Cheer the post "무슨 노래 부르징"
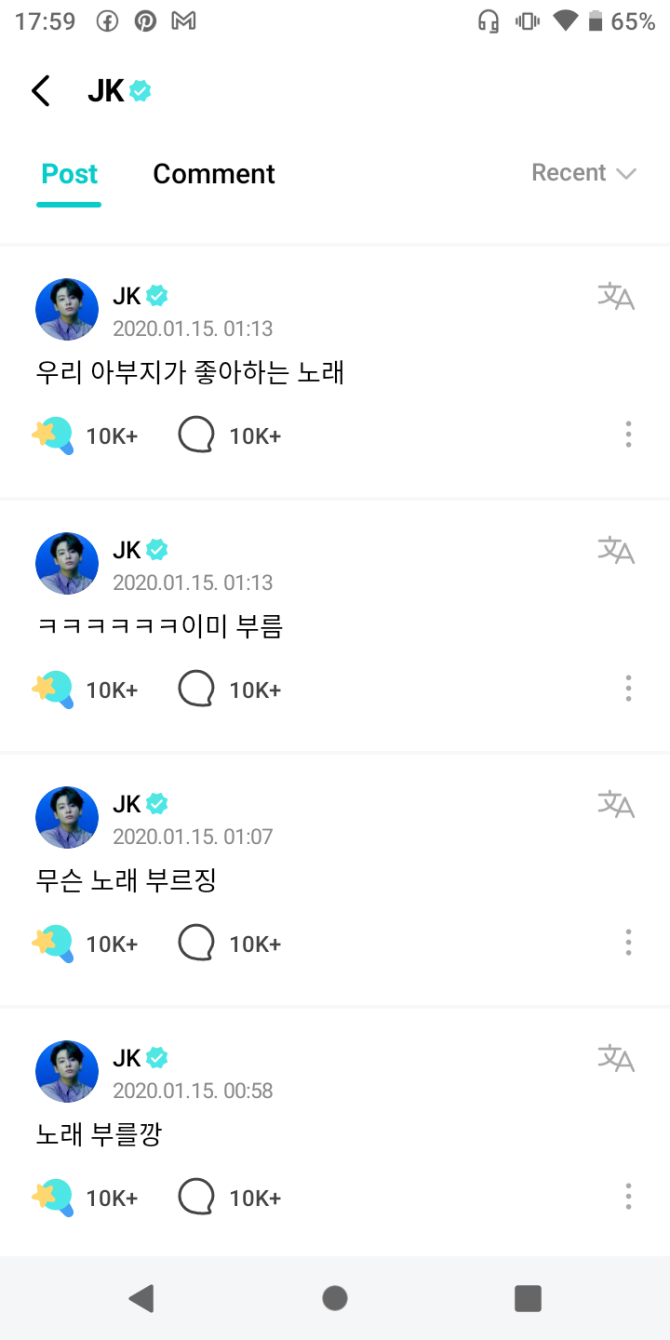This screenshot has width=670, height=1340. tap(53, 943)
